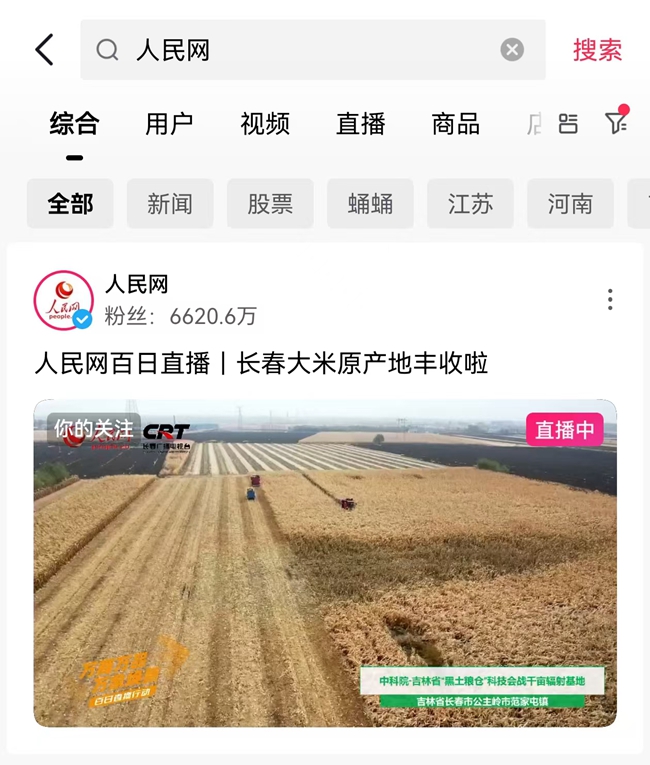This screenshot has width=650, height=765.
Task: Switch to the 商品 tab
Action: [455, 124]
